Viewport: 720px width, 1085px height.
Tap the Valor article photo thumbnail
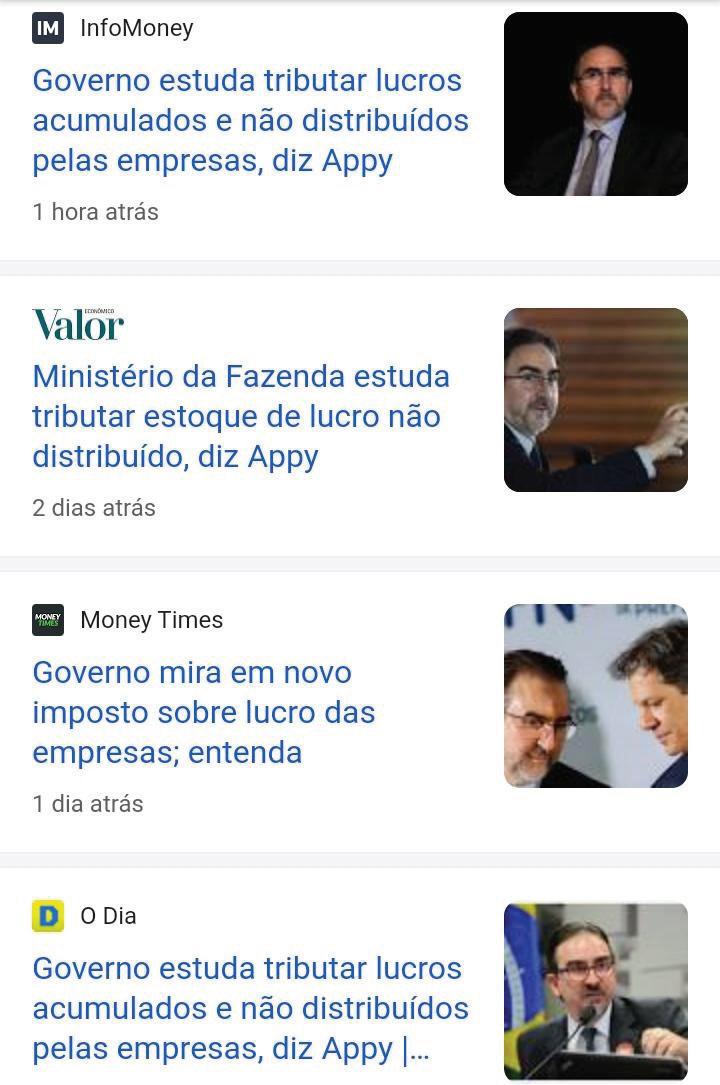coord(595,400)
